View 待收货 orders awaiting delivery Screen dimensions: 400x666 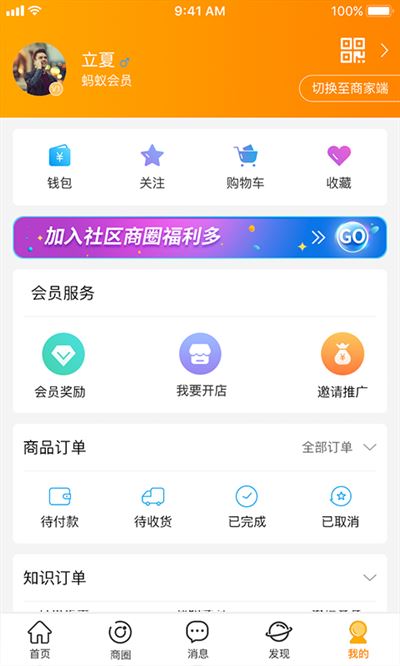(x=153, y=508)
